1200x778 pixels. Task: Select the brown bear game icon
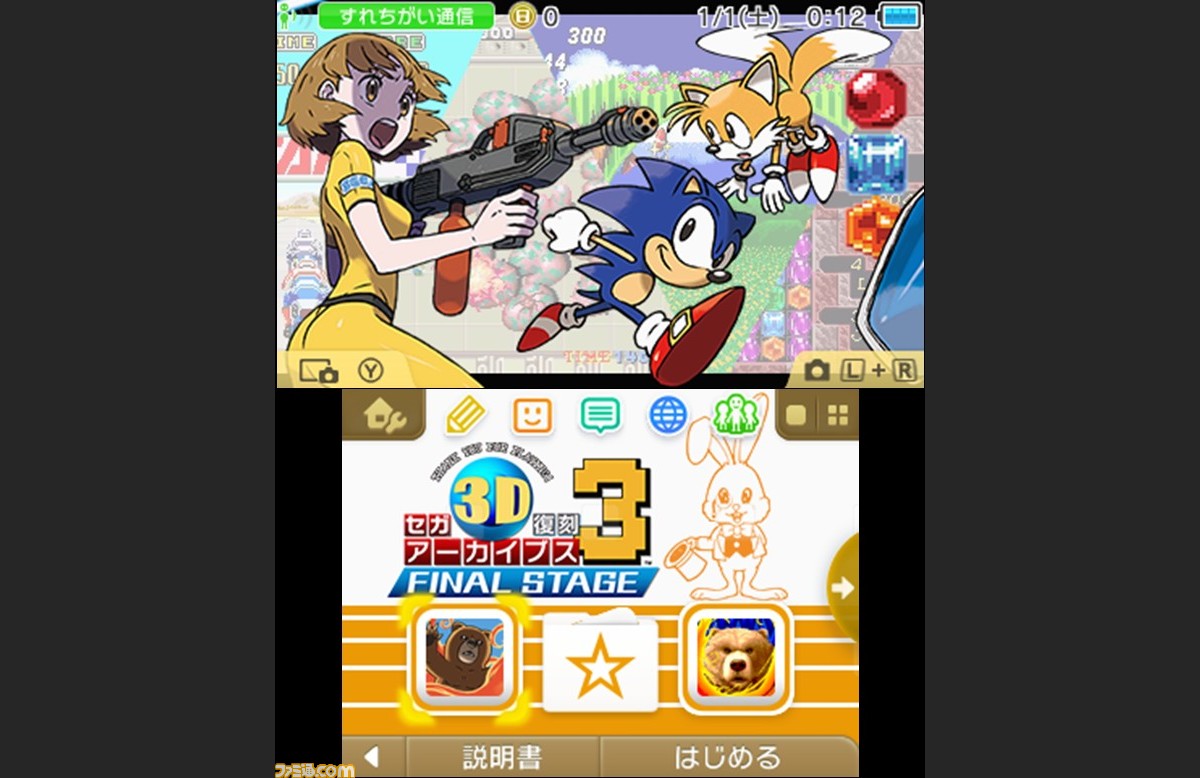click(464, 656)
